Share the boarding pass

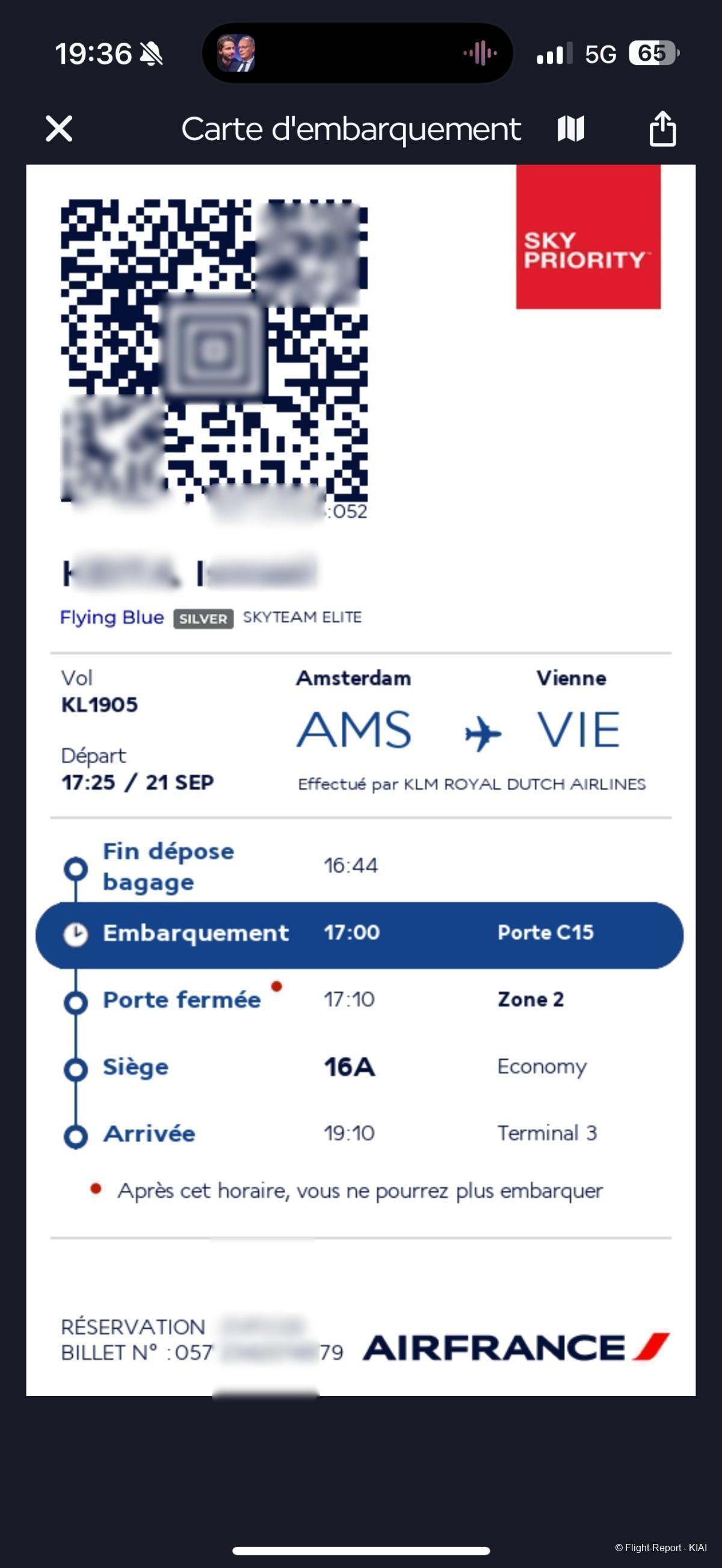(x=662, y=129)
